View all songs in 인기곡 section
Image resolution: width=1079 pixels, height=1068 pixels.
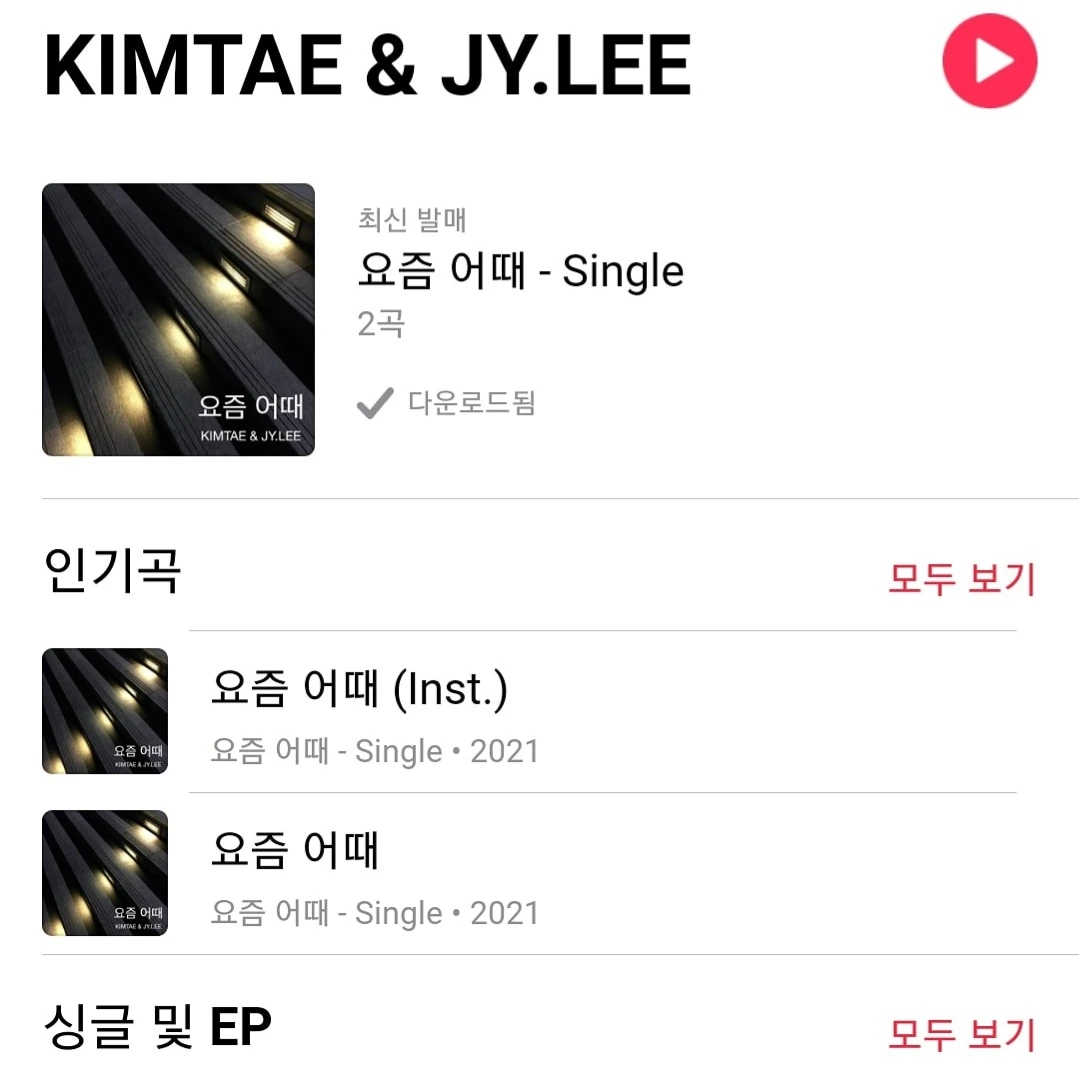click(x=961, y=578)
